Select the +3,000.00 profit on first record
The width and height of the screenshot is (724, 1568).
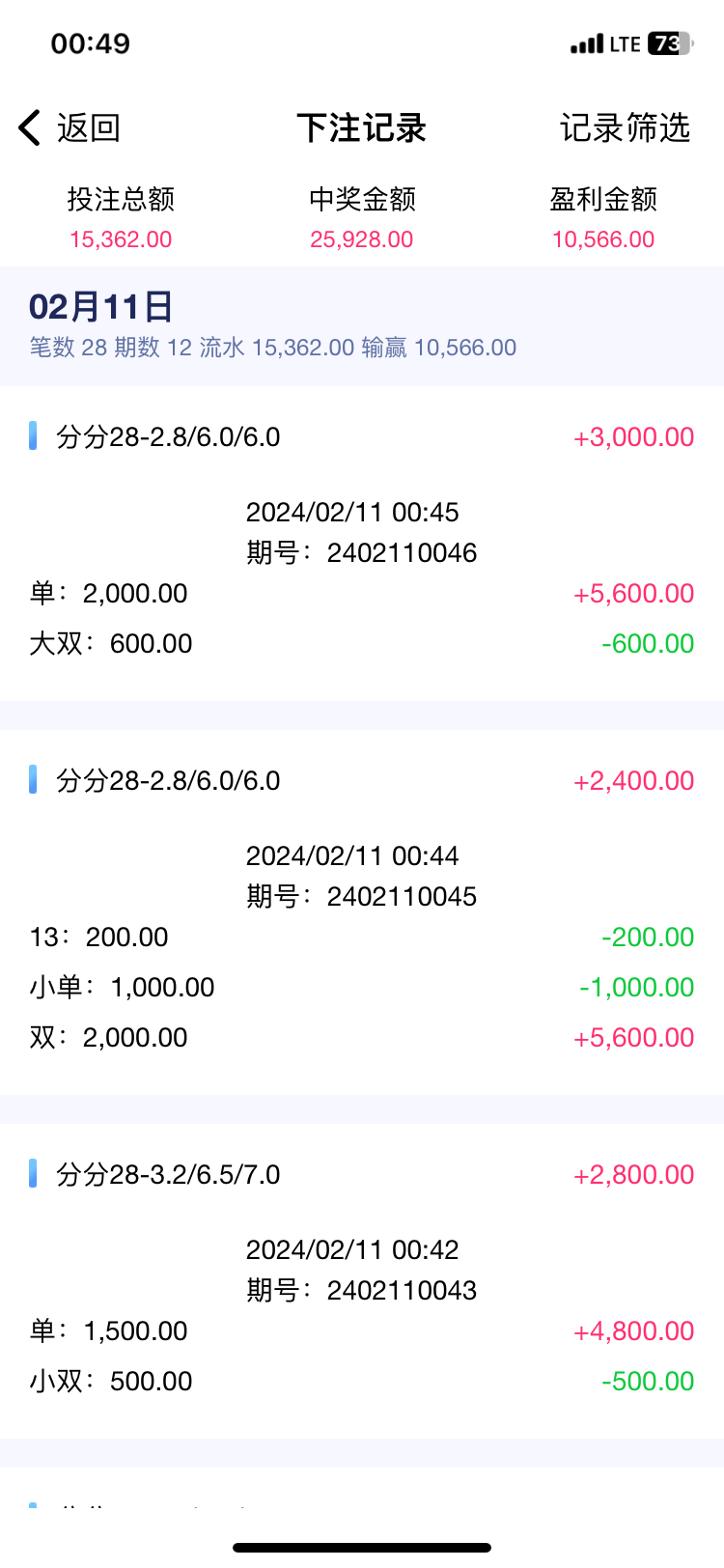(634, 436)
